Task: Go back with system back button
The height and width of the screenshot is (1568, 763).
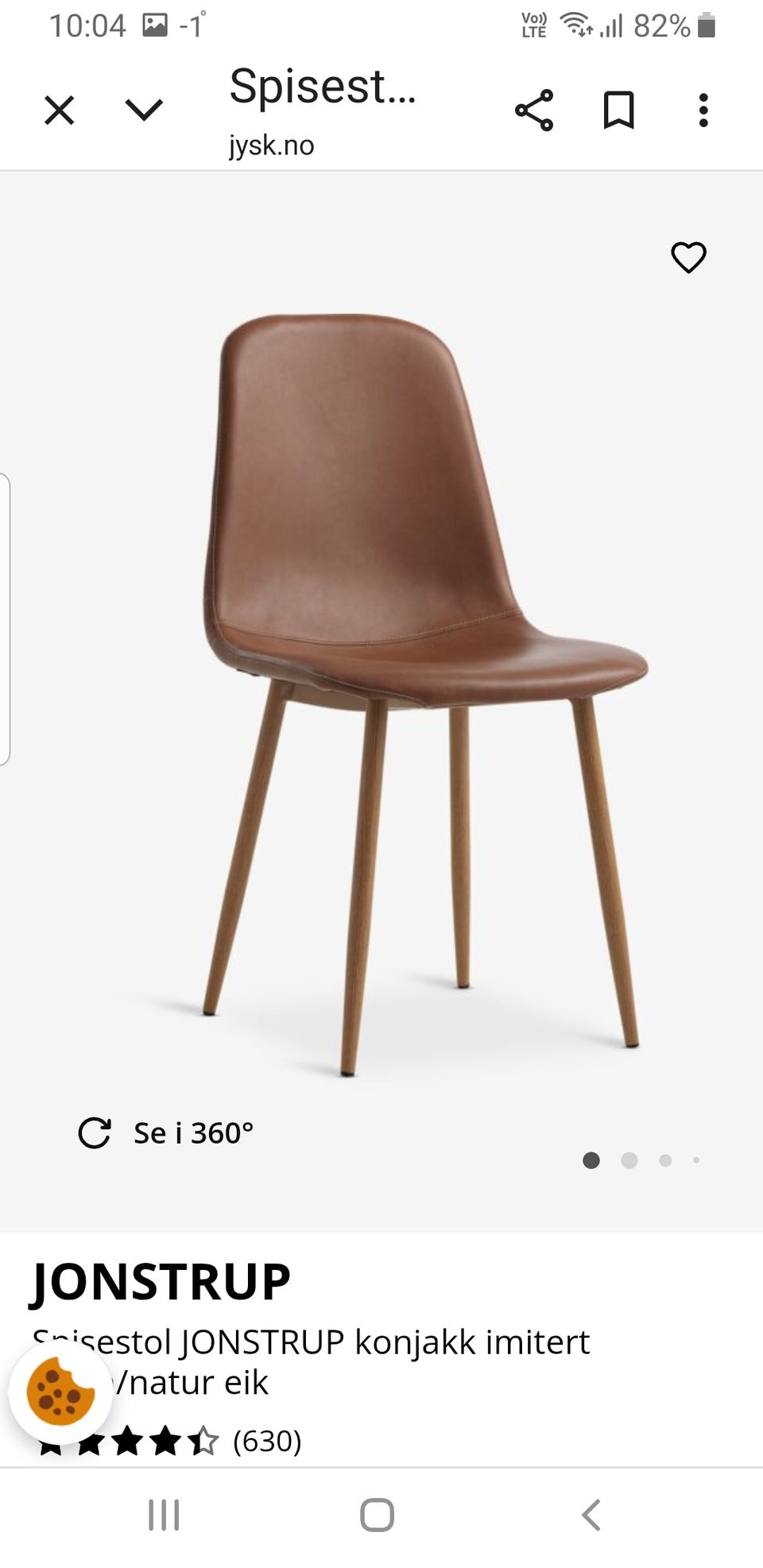Action: (591, 1515)
